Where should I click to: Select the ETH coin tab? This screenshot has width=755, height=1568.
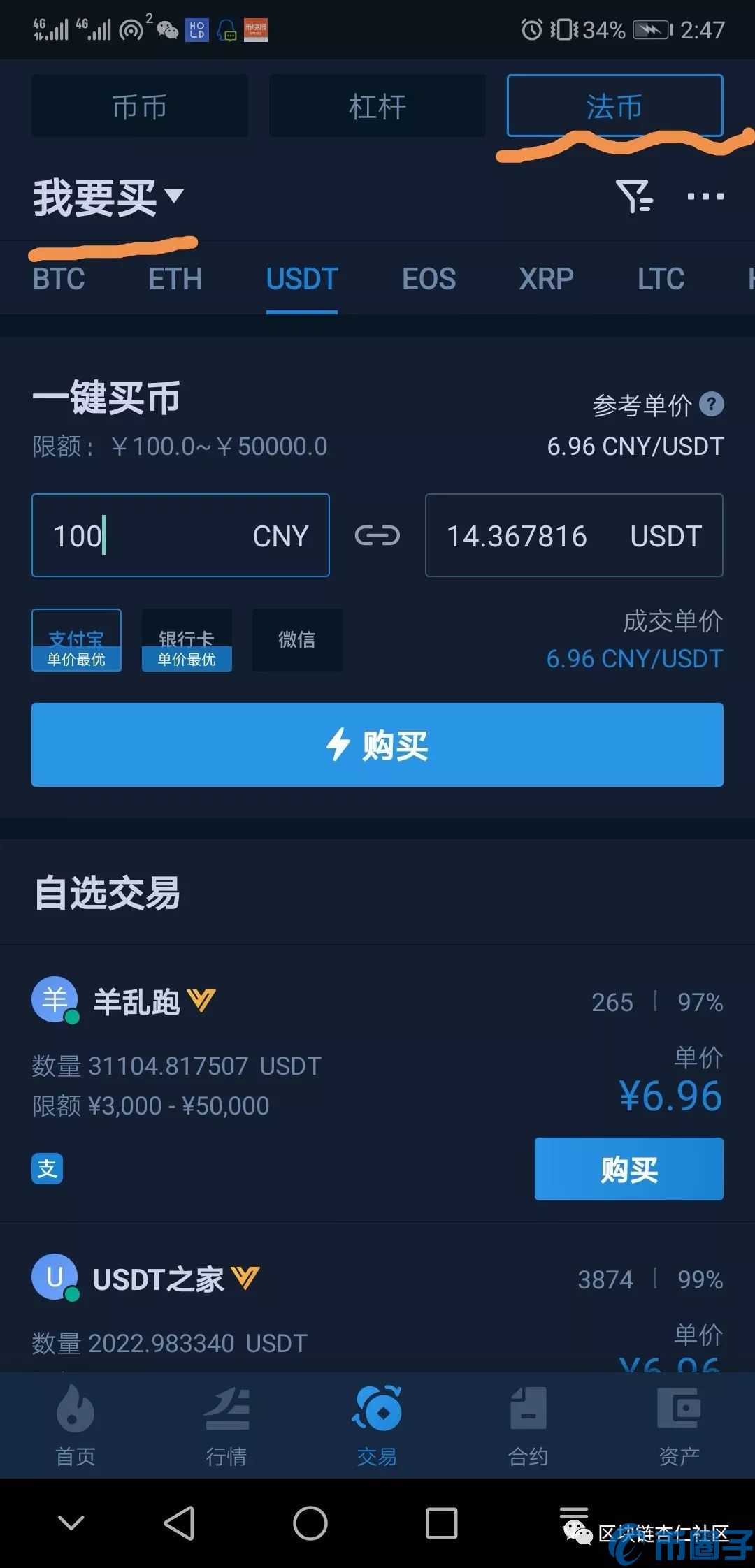(175, 279)
